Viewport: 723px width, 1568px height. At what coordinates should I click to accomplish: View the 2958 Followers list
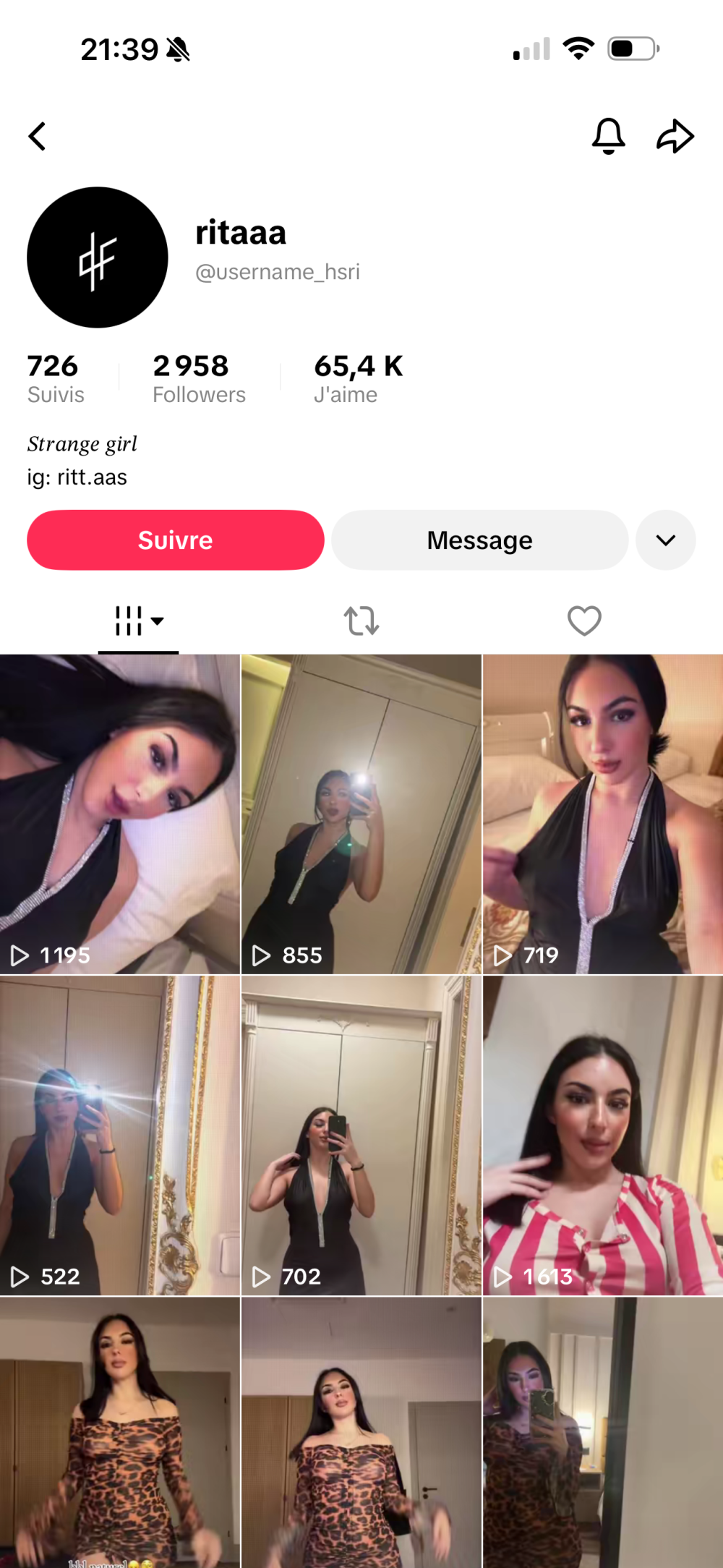tap(199, 378)
